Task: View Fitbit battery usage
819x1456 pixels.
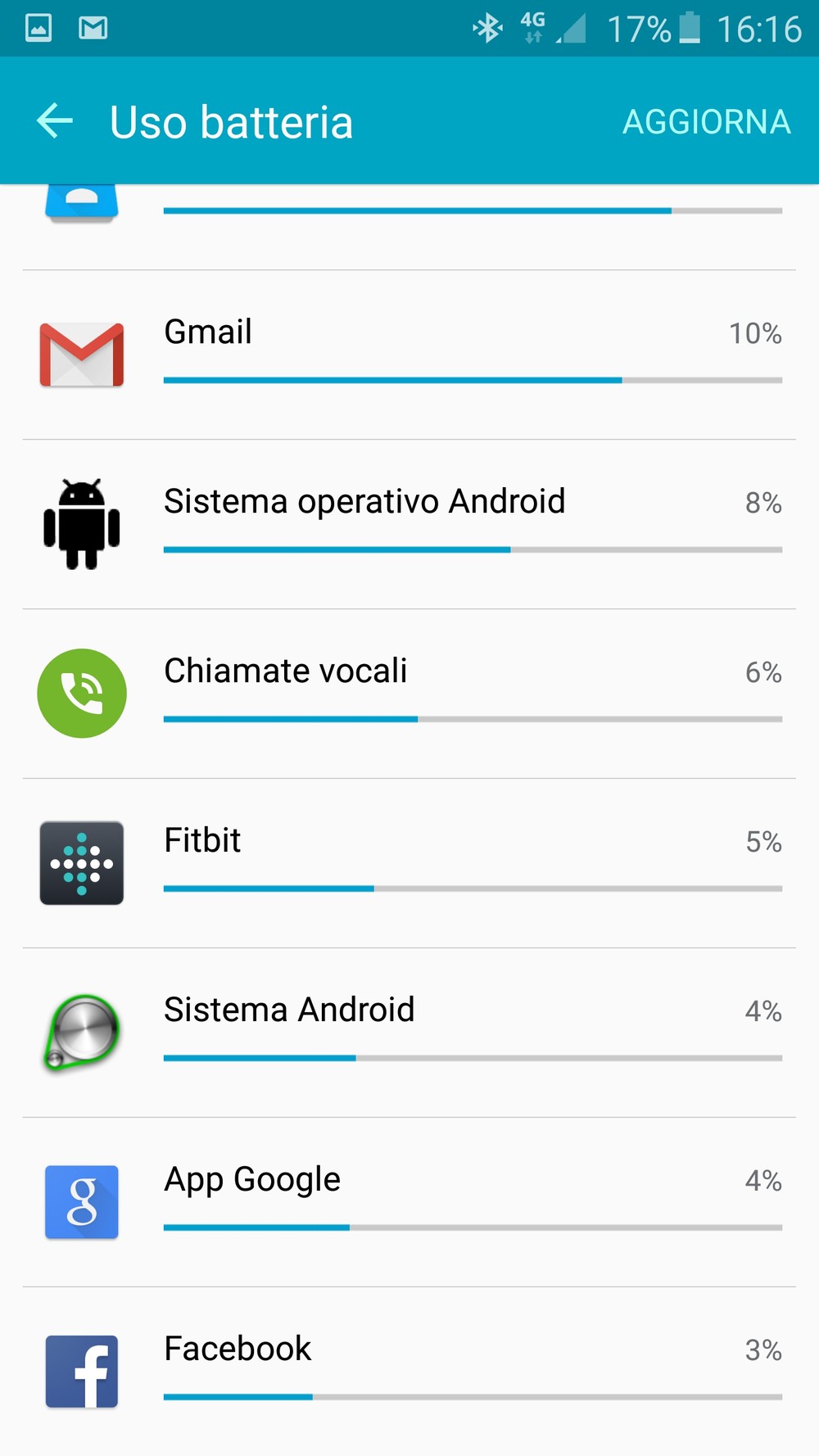Action: pos(409,863)
